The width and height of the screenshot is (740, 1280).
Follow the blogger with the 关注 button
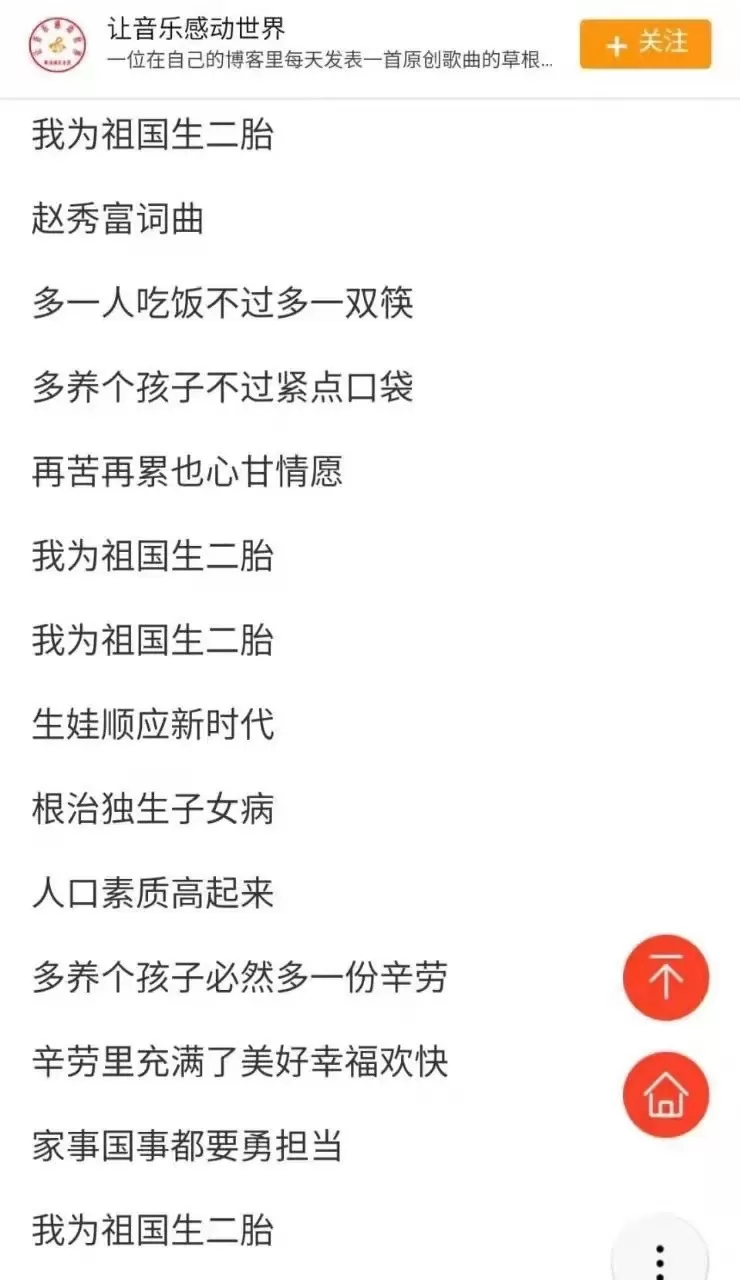pos(645,44)
